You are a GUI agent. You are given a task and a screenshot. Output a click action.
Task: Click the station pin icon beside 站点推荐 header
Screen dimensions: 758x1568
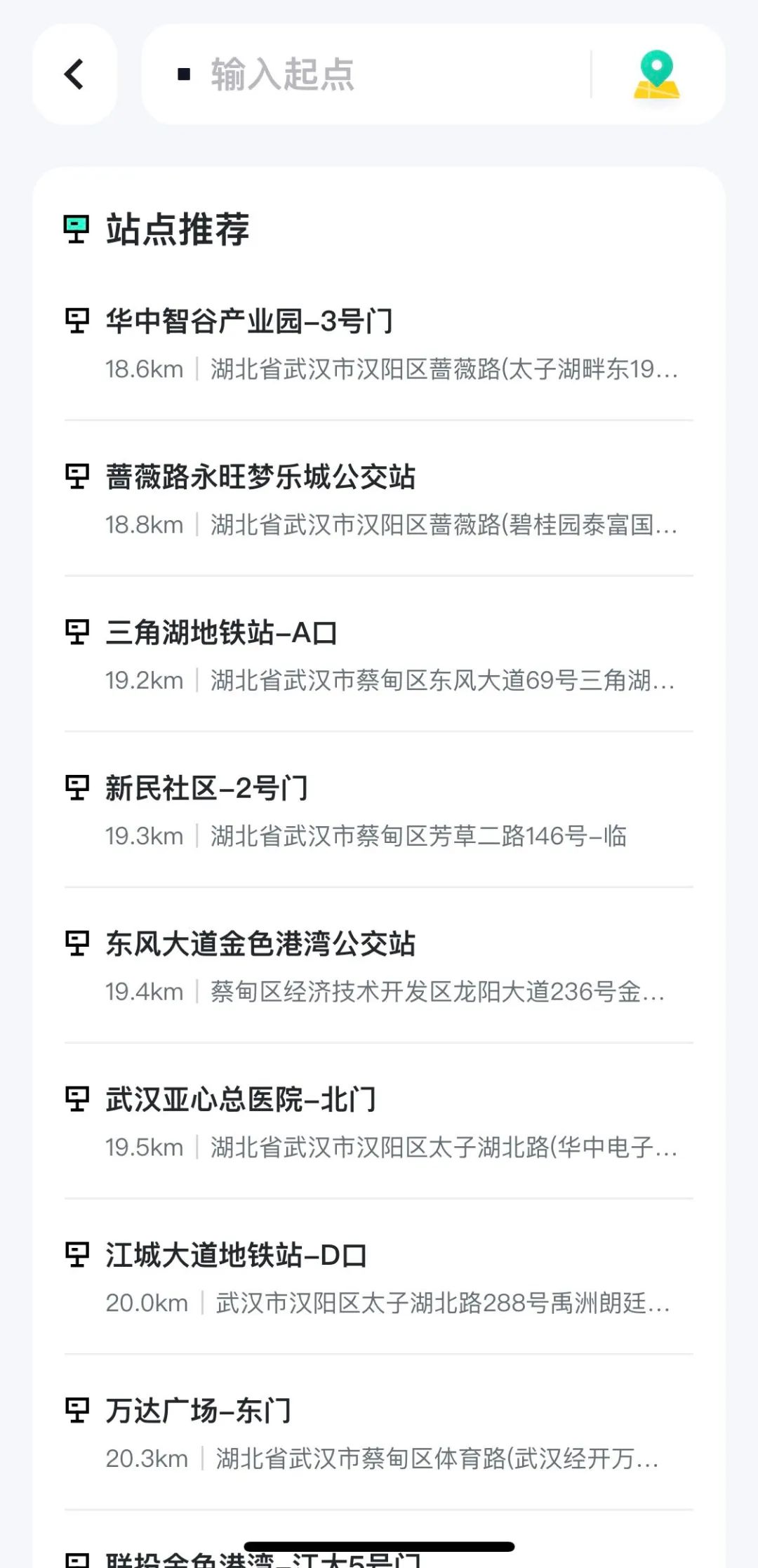click(77, 227)
